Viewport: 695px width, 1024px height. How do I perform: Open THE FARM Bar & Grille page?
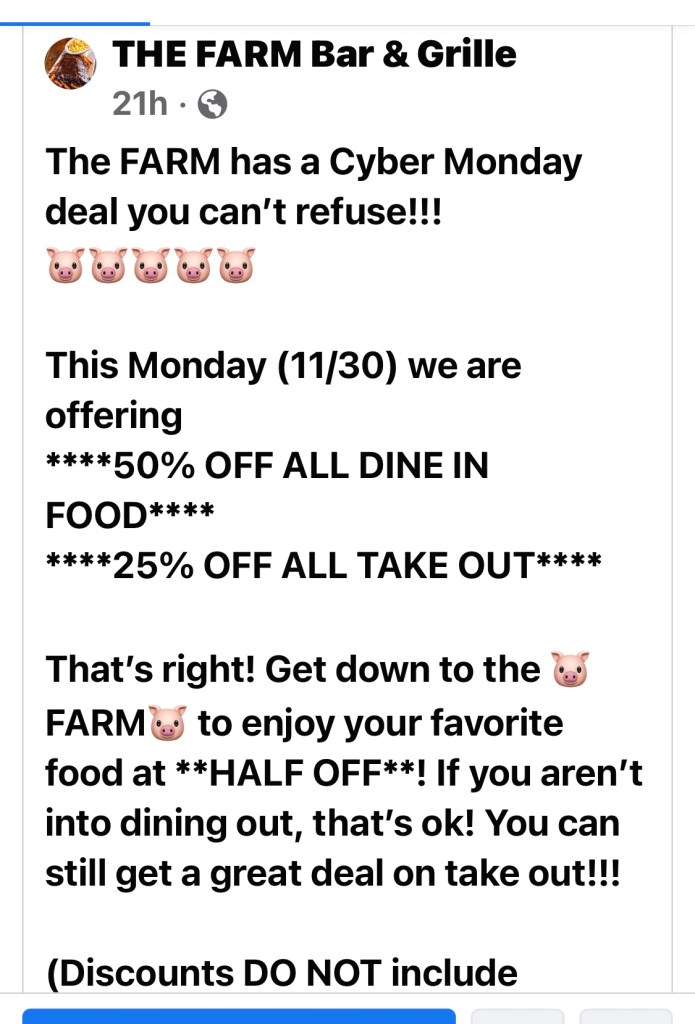(314, 54)
